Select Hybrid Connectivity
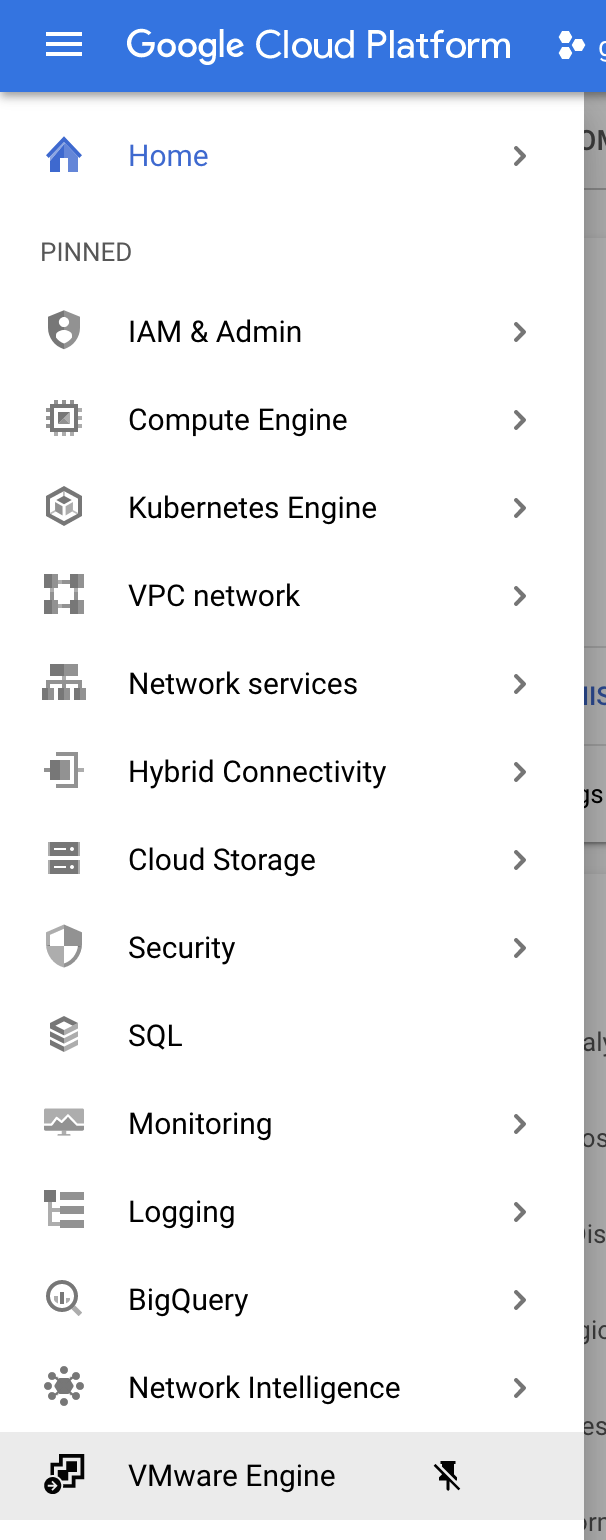Image resolution: width=606 pixels, height=1540 pixels. pyautogui.click(x=257, y=772)
